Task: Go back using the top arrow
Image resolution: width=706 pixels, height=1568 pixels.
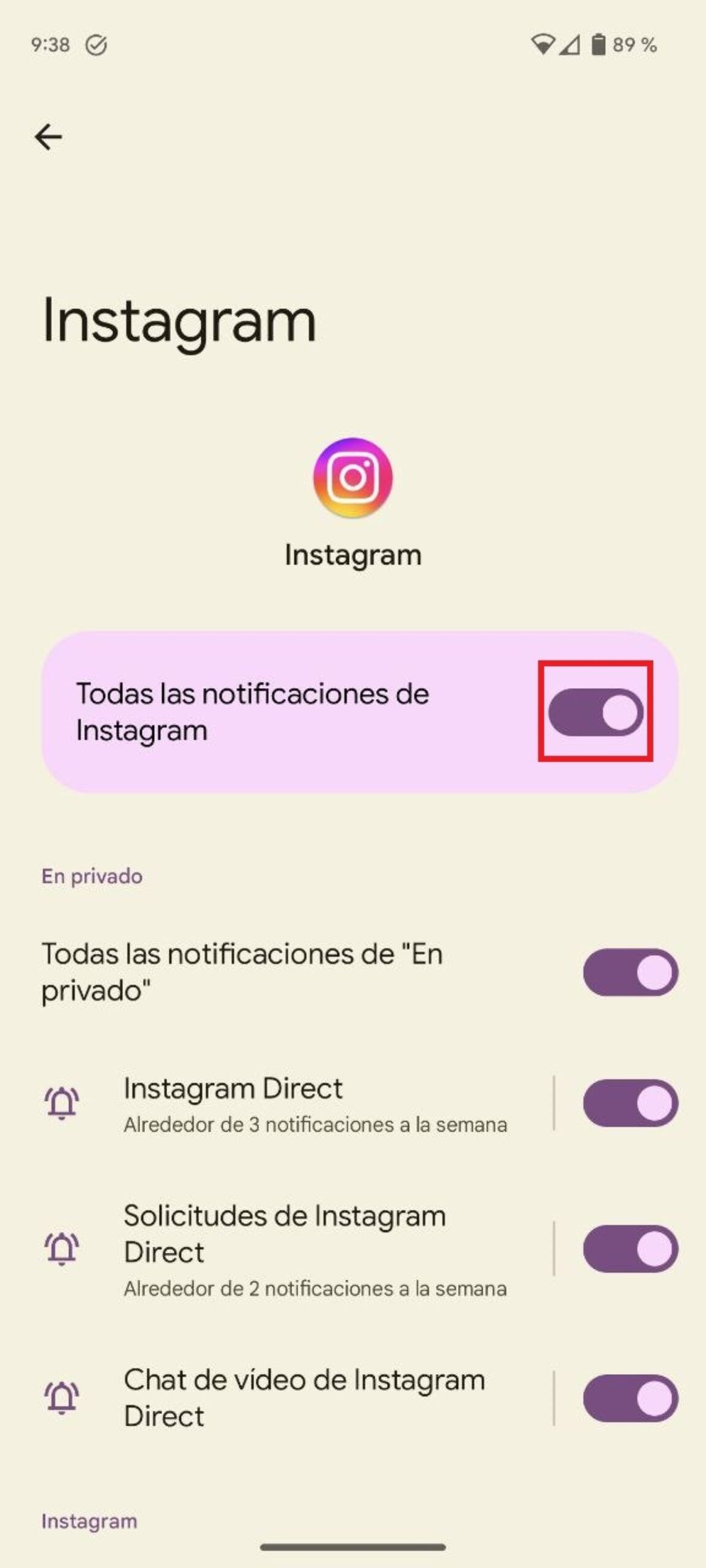Action: click(x=48, y=137)
